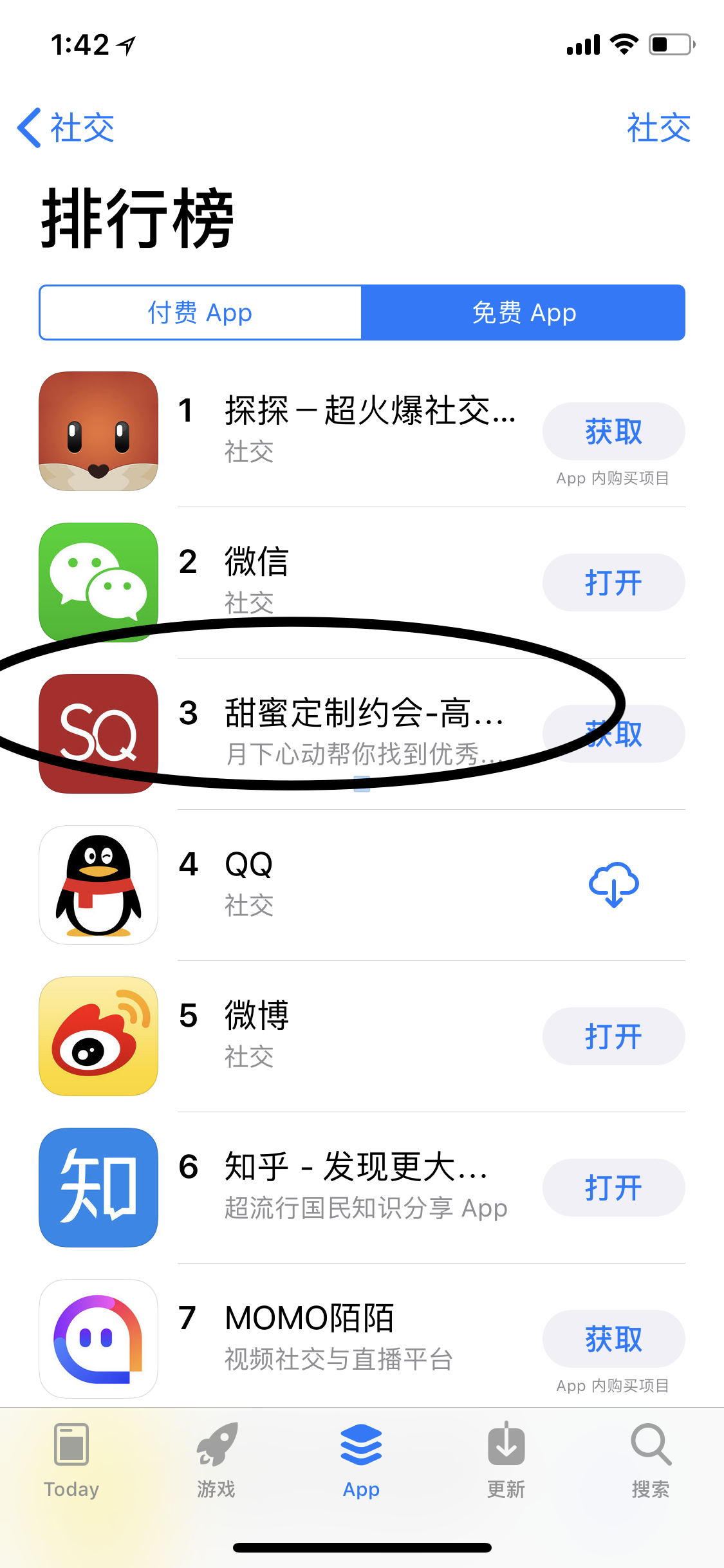Switch to 付费 App tab
This screenshot has height=1568, width=724.
tap(200, 313)
